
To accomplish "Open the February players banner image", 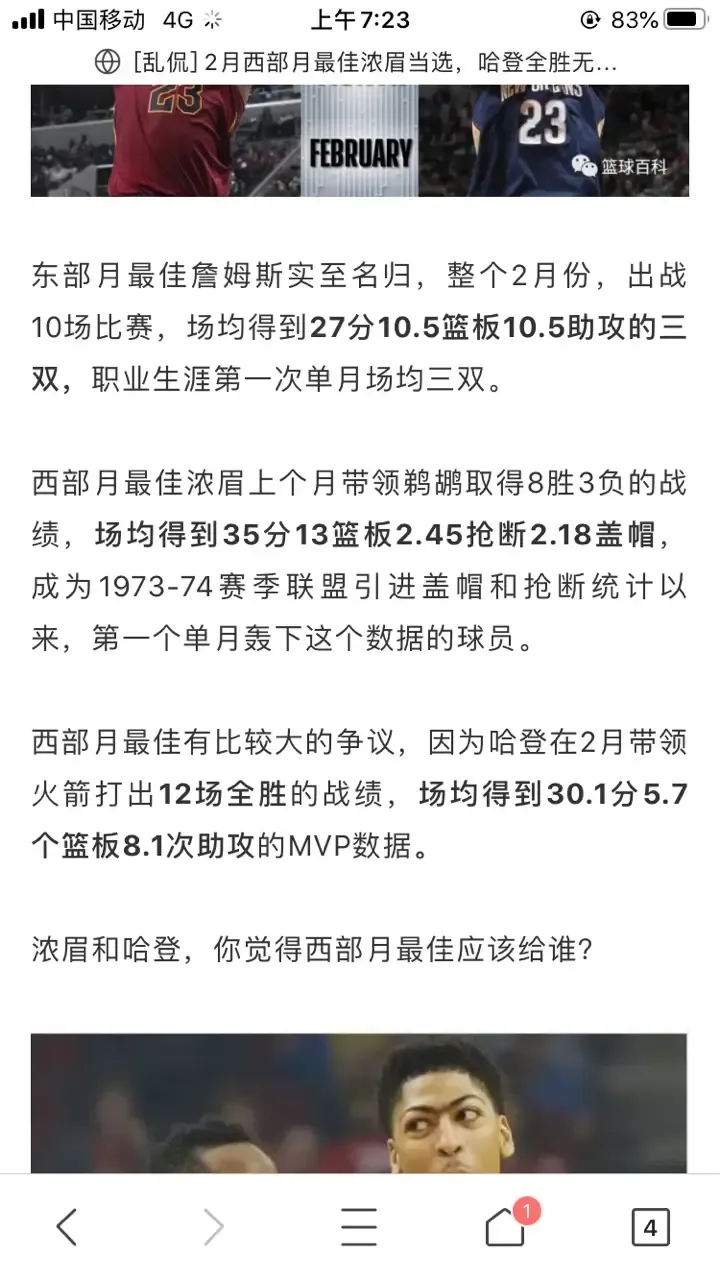I will pos(359,140).
